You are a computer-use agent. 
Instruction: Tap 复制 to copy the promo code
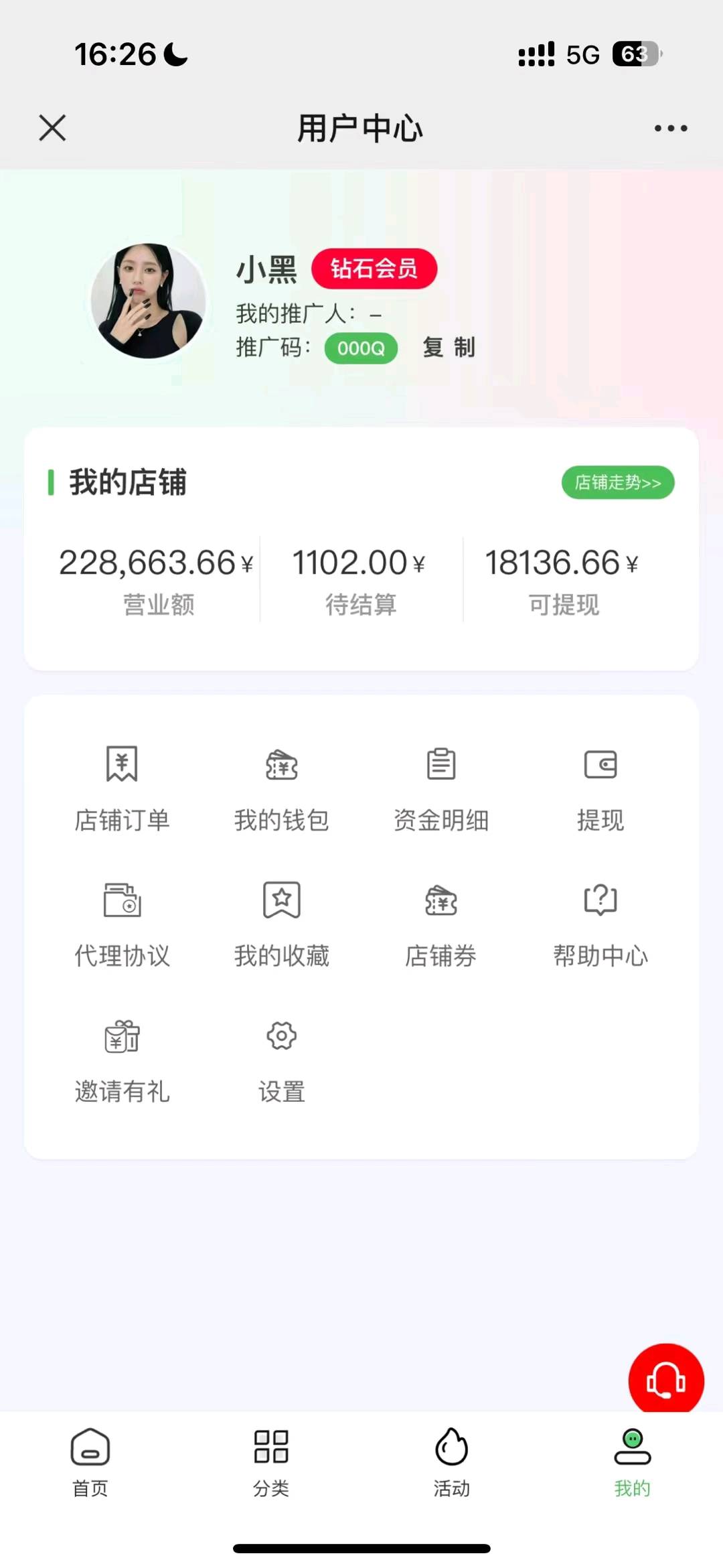pos(449,348)
